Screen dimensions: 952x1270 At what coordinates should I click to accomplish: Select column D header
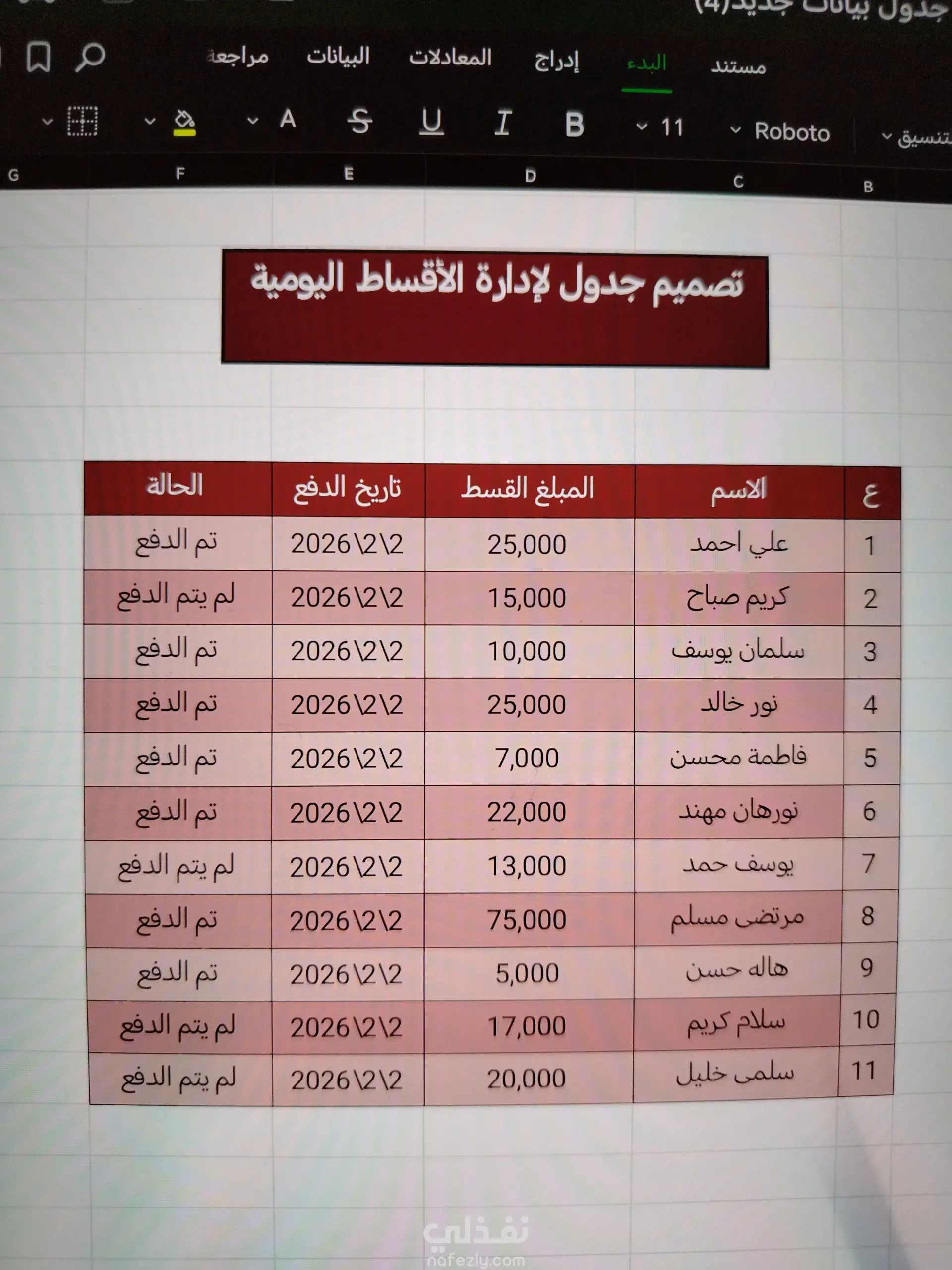pos(530,176)
